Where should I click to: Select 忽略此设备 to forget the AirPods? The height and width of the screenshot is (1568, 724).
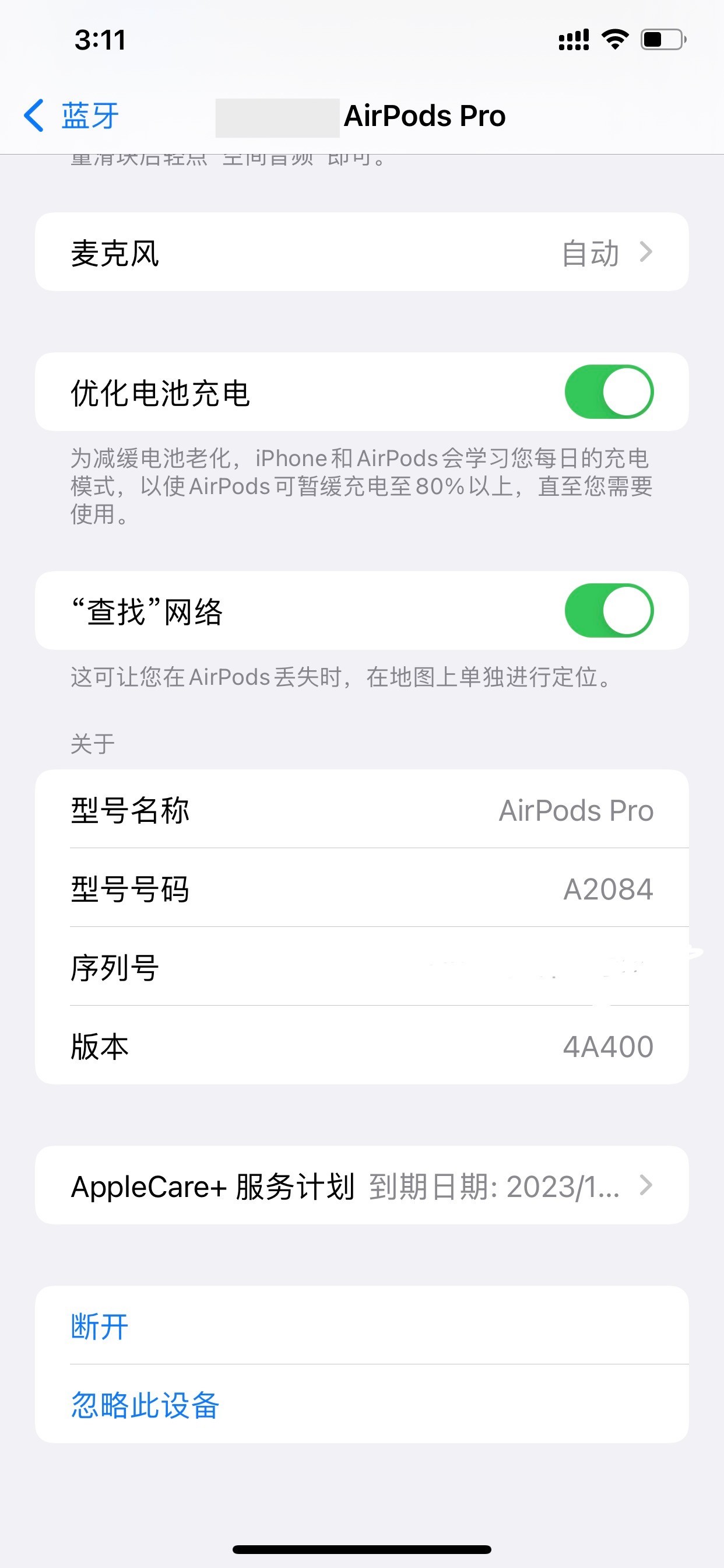[145, 1405]
